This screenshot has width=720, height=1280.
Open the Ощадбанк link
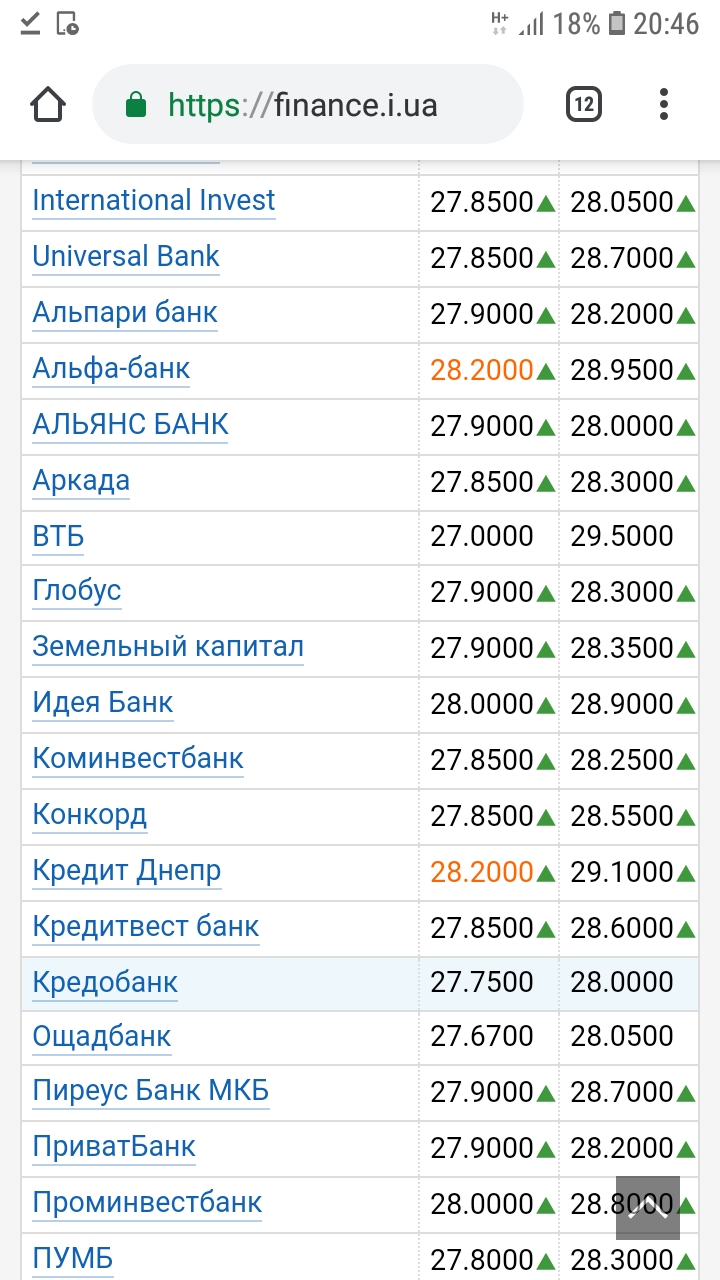(x=102, y=1037)
